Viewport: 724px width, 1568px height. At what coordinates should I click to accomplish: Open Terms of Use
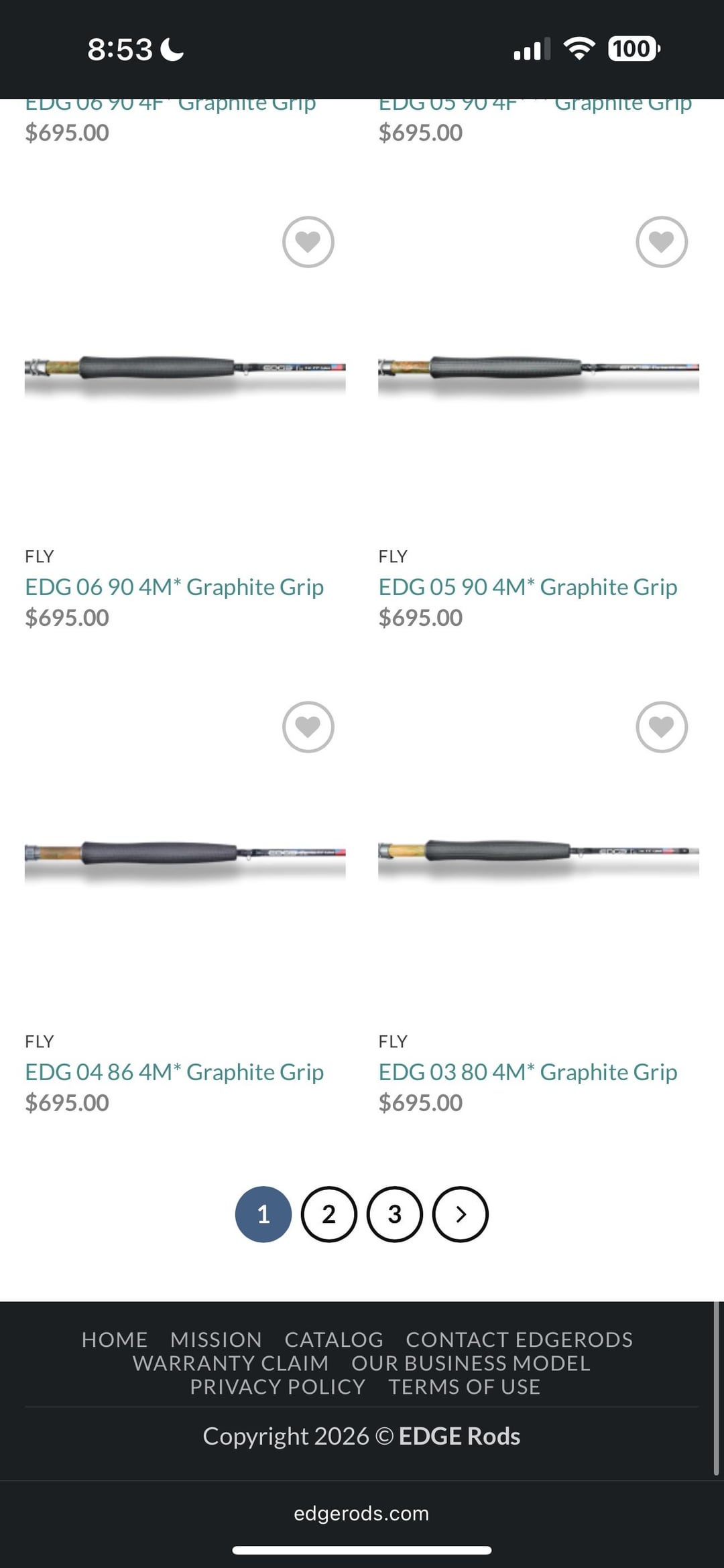tap(464, 1386)
